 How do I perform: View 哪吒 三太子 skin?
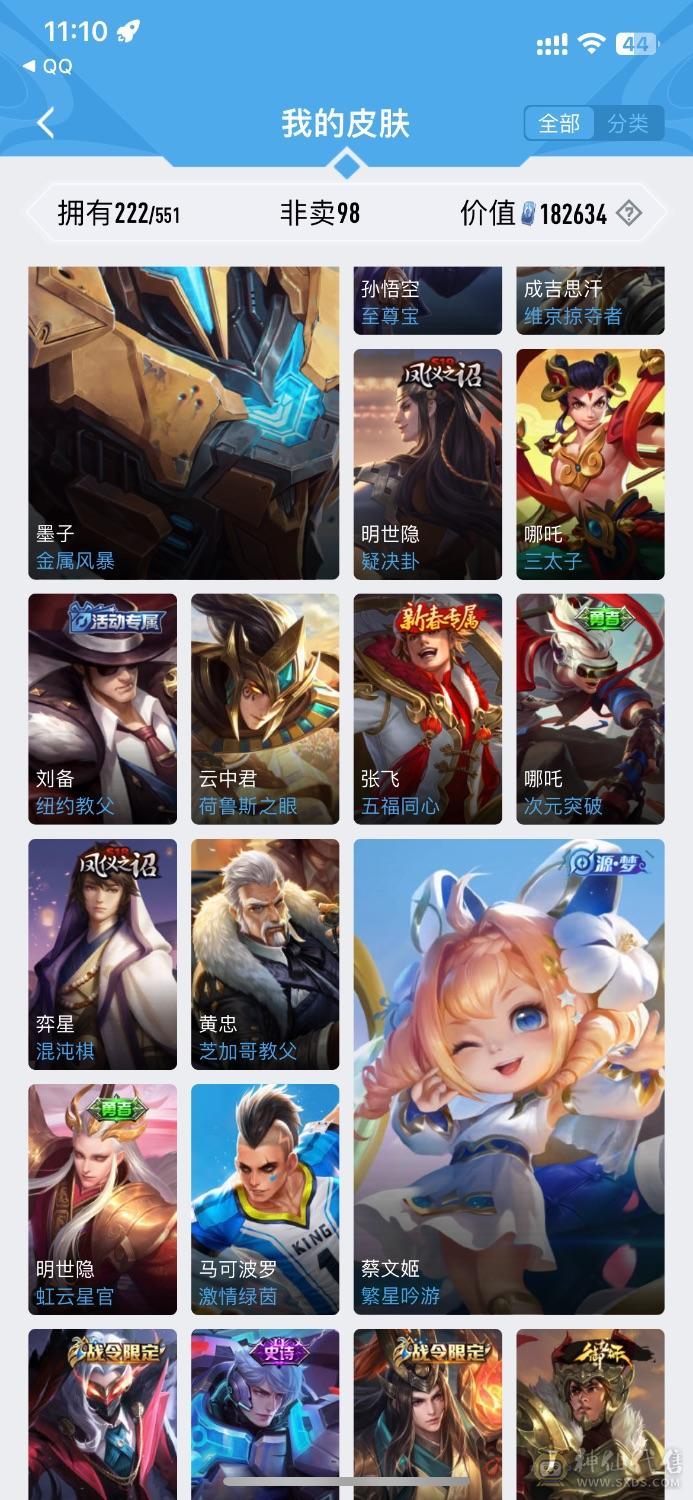(590, 464)
